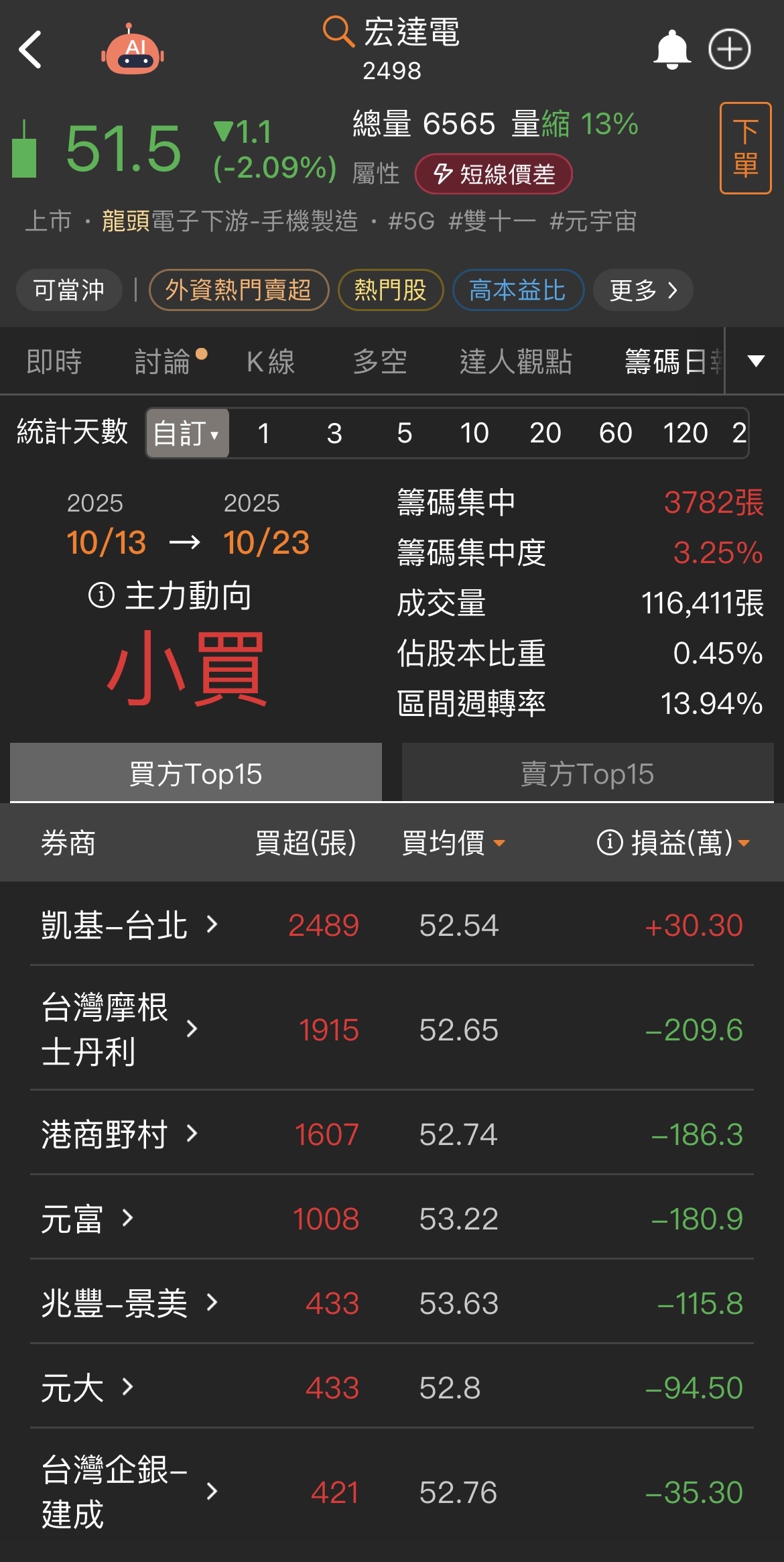This screenshot has height=1562, width=784.
Task: Tap the 下單 order button
Action: (745, 148)
